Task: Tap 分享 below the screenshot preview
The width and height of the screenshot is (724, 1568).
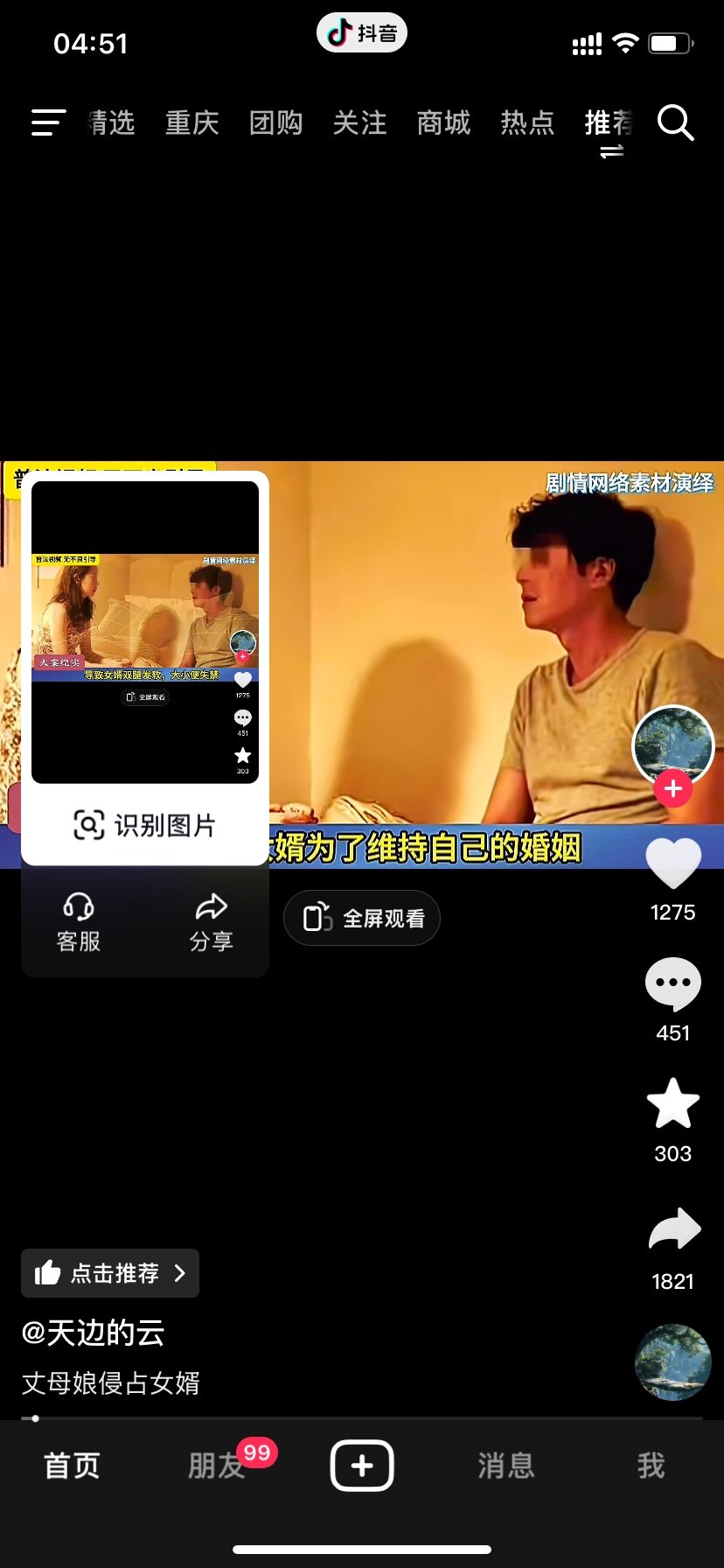Action: point(211,922)
